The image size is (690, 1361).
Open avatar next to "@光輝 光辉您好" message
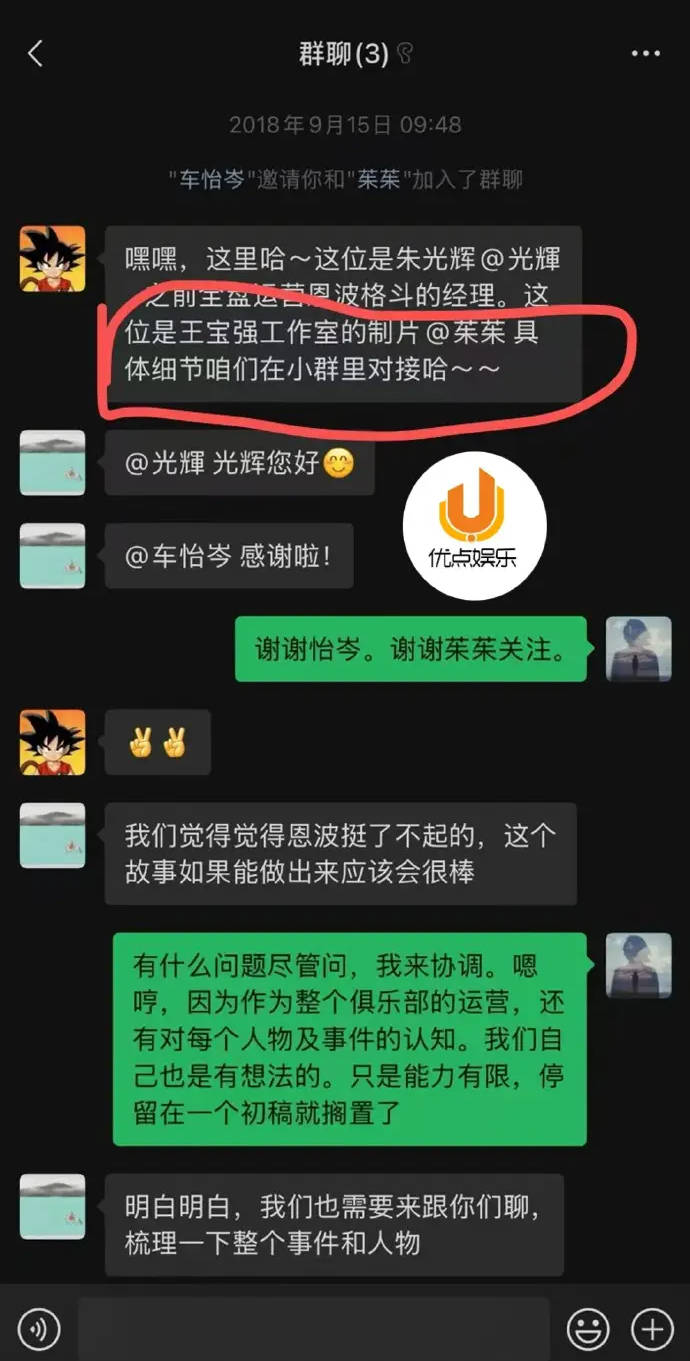tap(52, 463)
